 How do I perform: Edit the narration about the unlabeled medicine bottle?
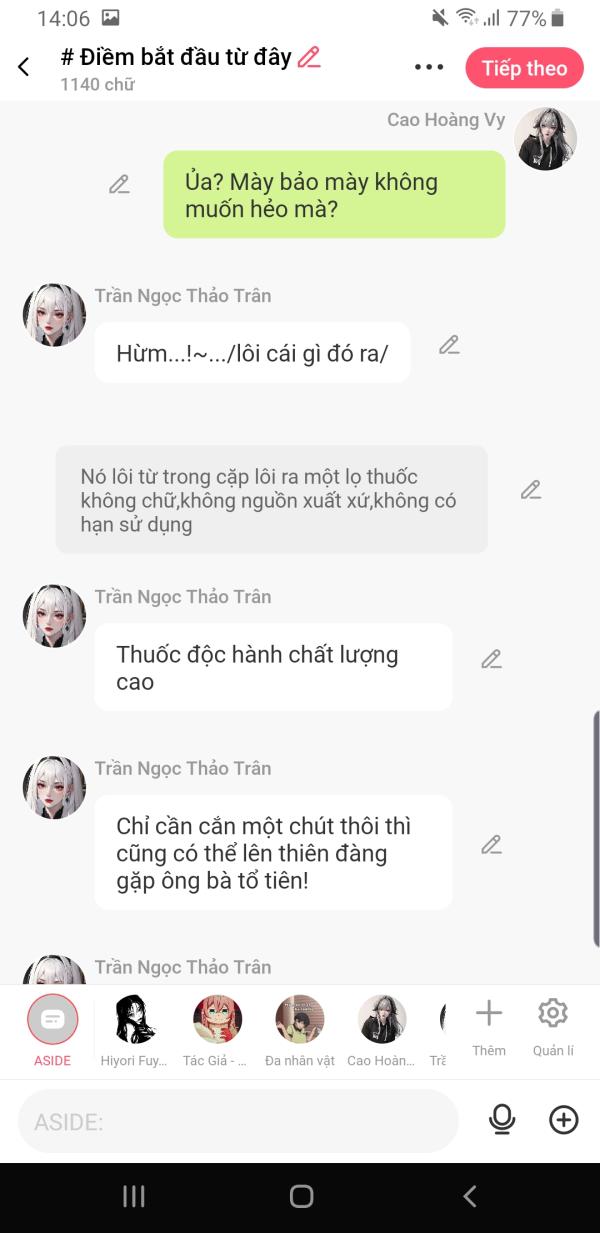[530, 490]
